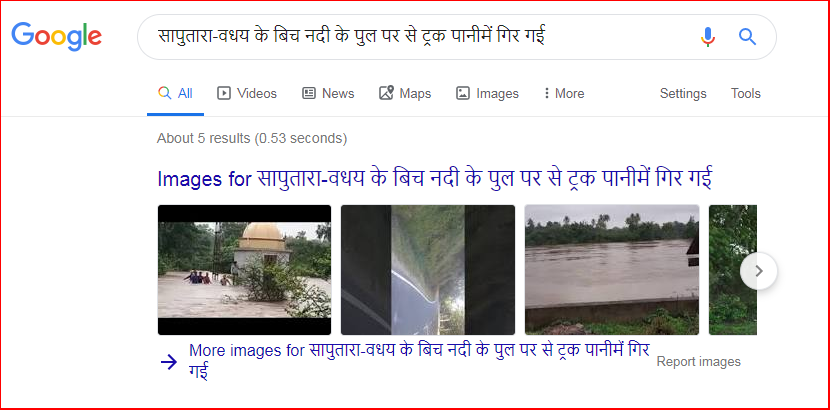Switch to the Maps tab

pyautogui.click(x=405, y=93)
